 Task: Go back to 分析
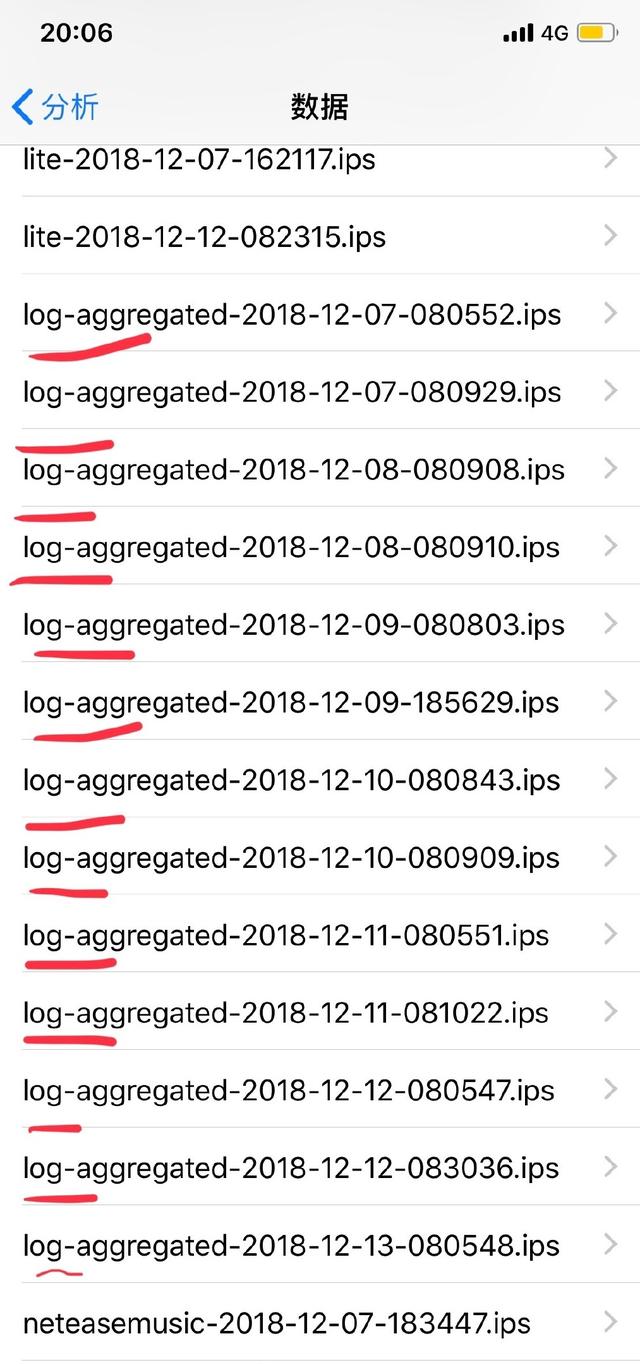(x=56, y=107)
